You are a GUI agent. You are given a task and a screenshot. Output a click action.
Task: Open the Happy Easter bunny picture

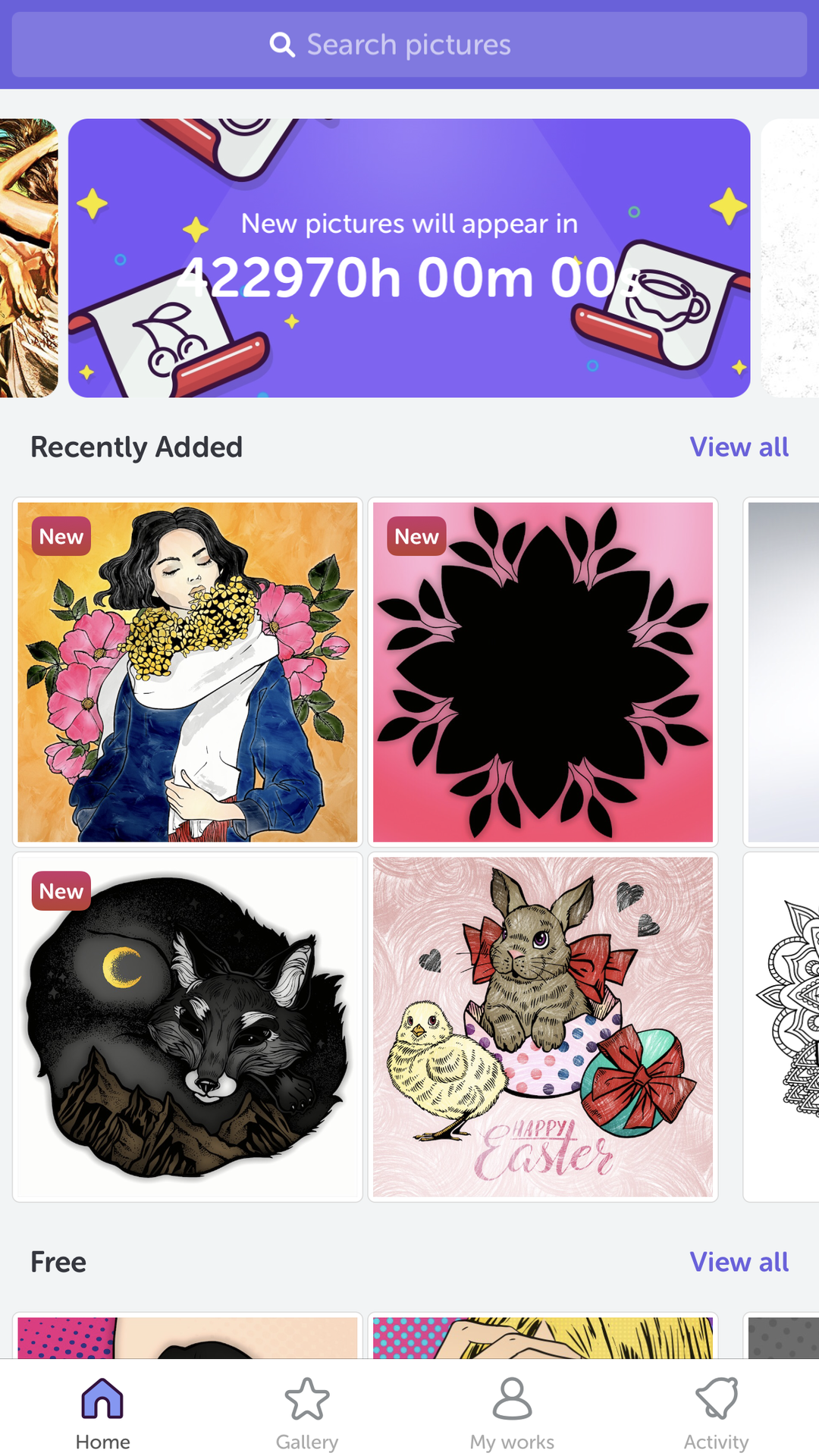(x=543, y=1027)
